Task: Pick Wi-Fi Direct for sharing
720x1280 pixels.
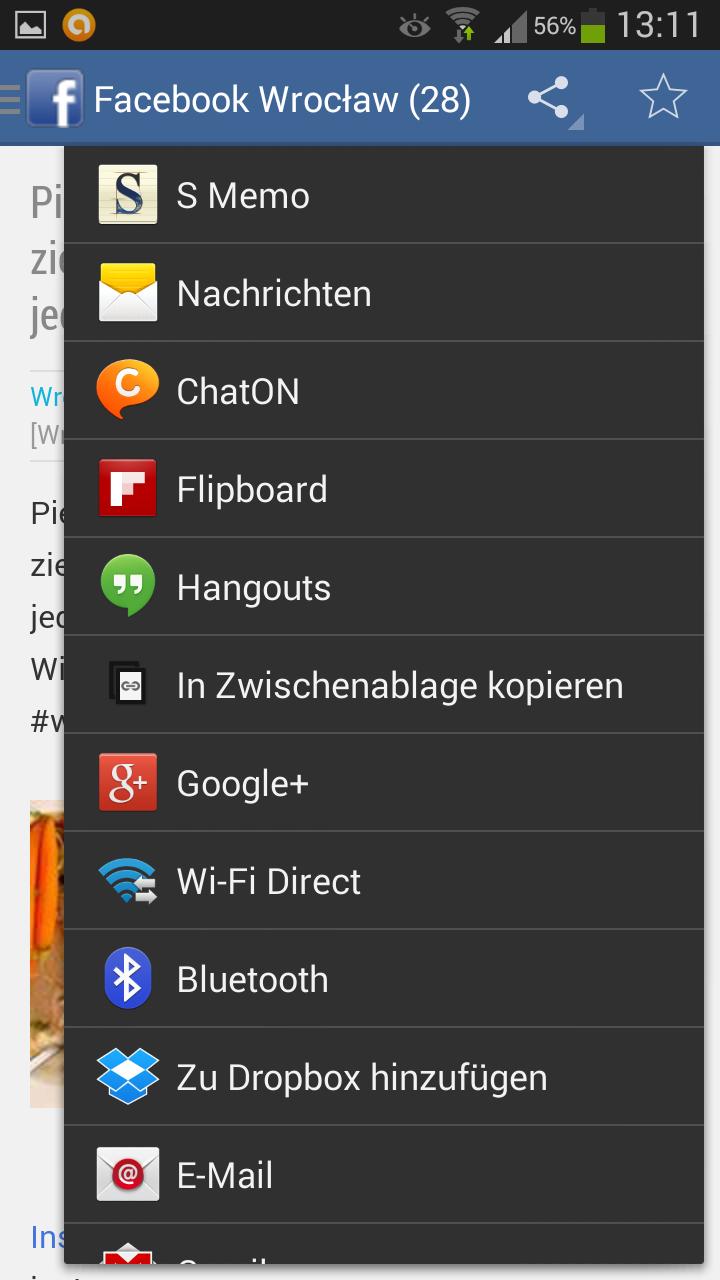Action: point(384,881)
